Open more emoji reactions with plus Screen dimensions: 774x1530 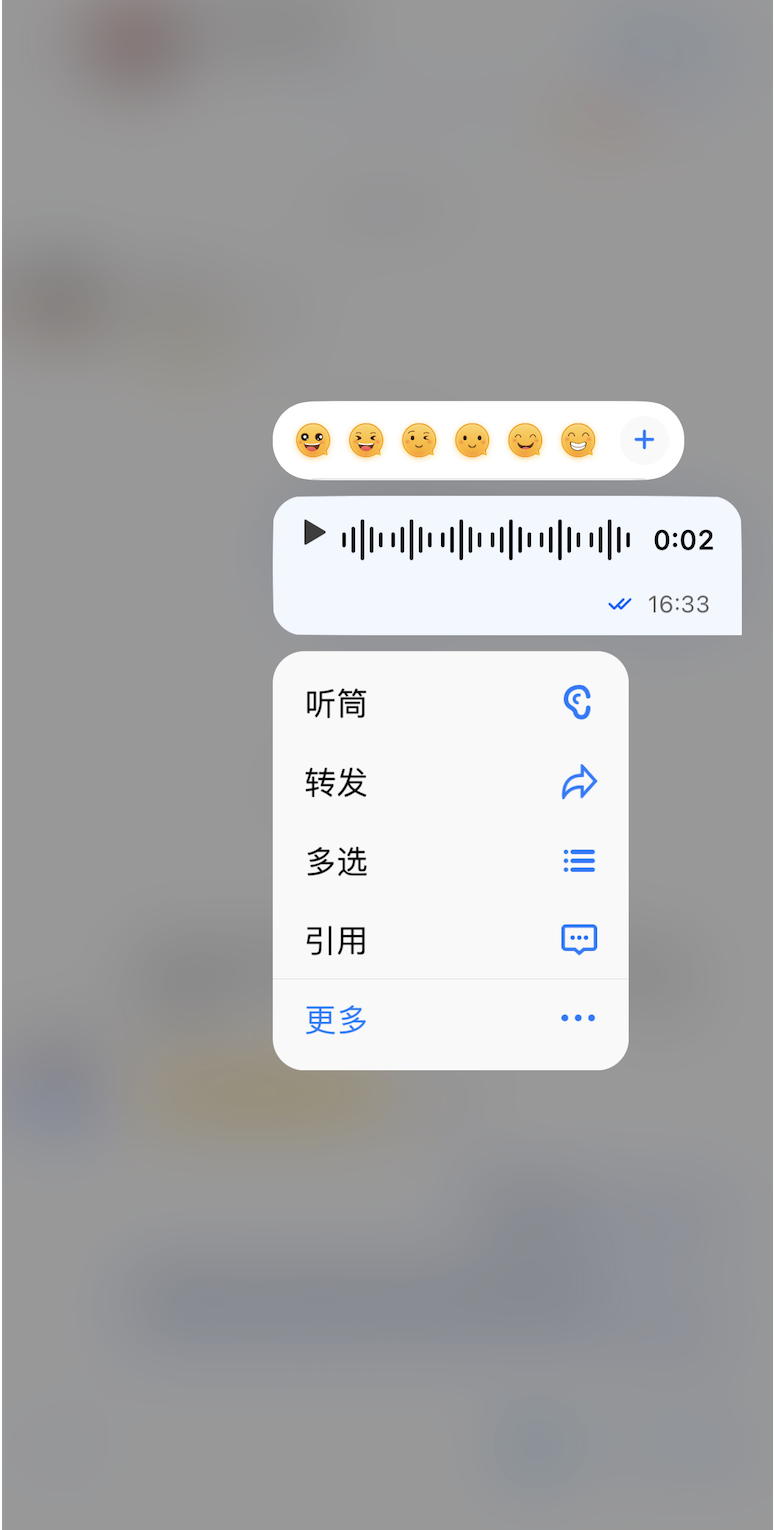click(644, 440)
